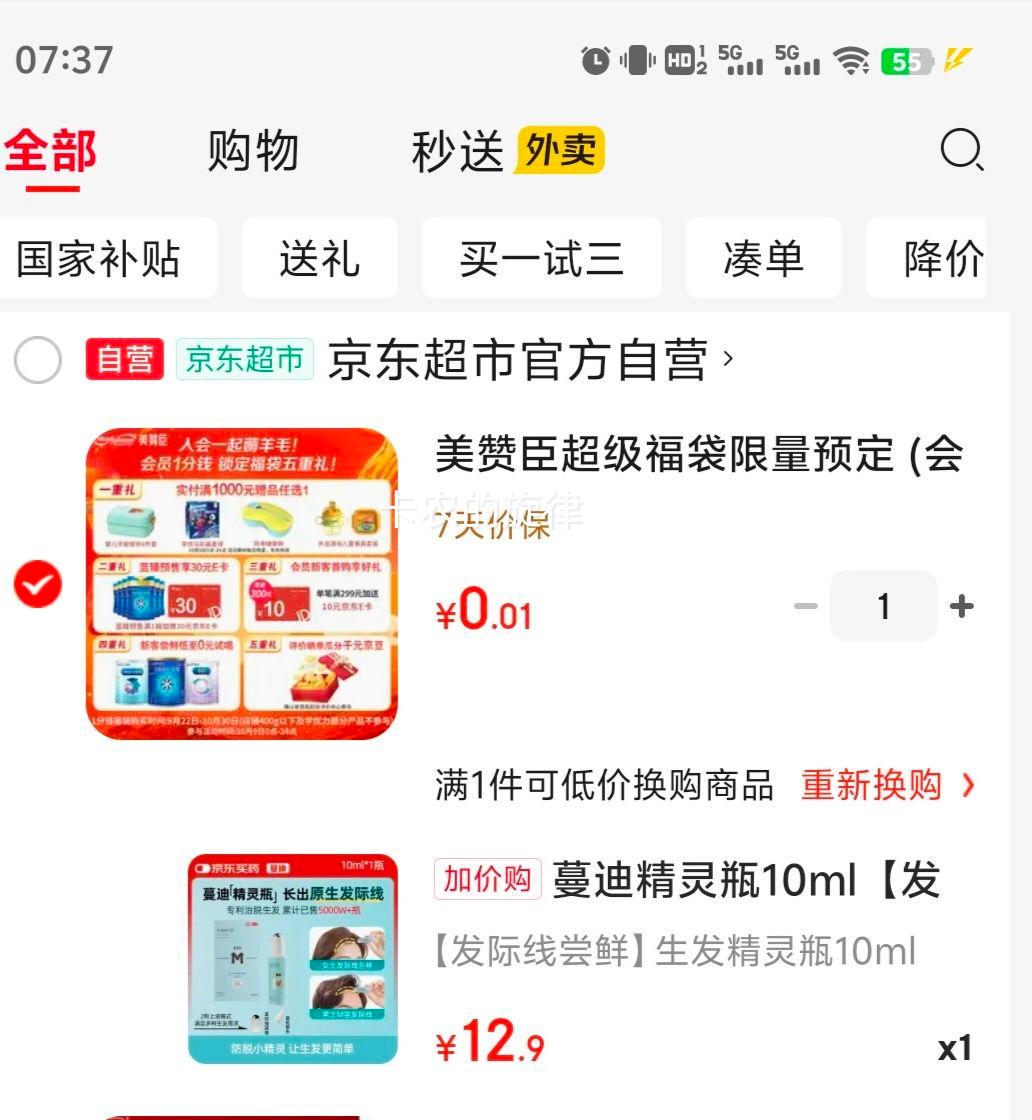Filter by 国家补贴 chip
Viewport: 1032px width, 1120px height.
point(98,259)
